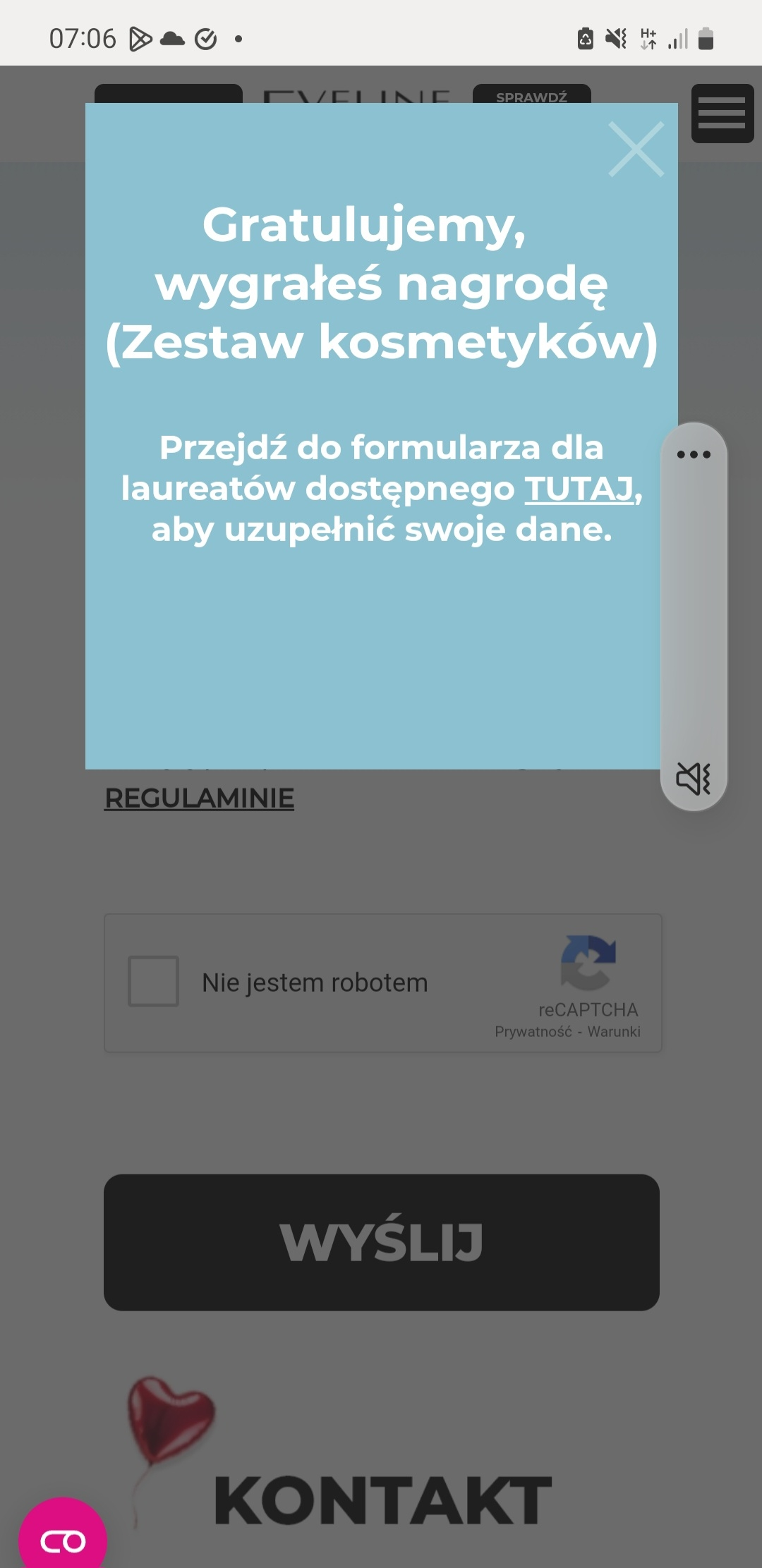The image size is (762, 1568).
Task: Open the TUTAJ winners form link
Action: (x=579, y=488)
